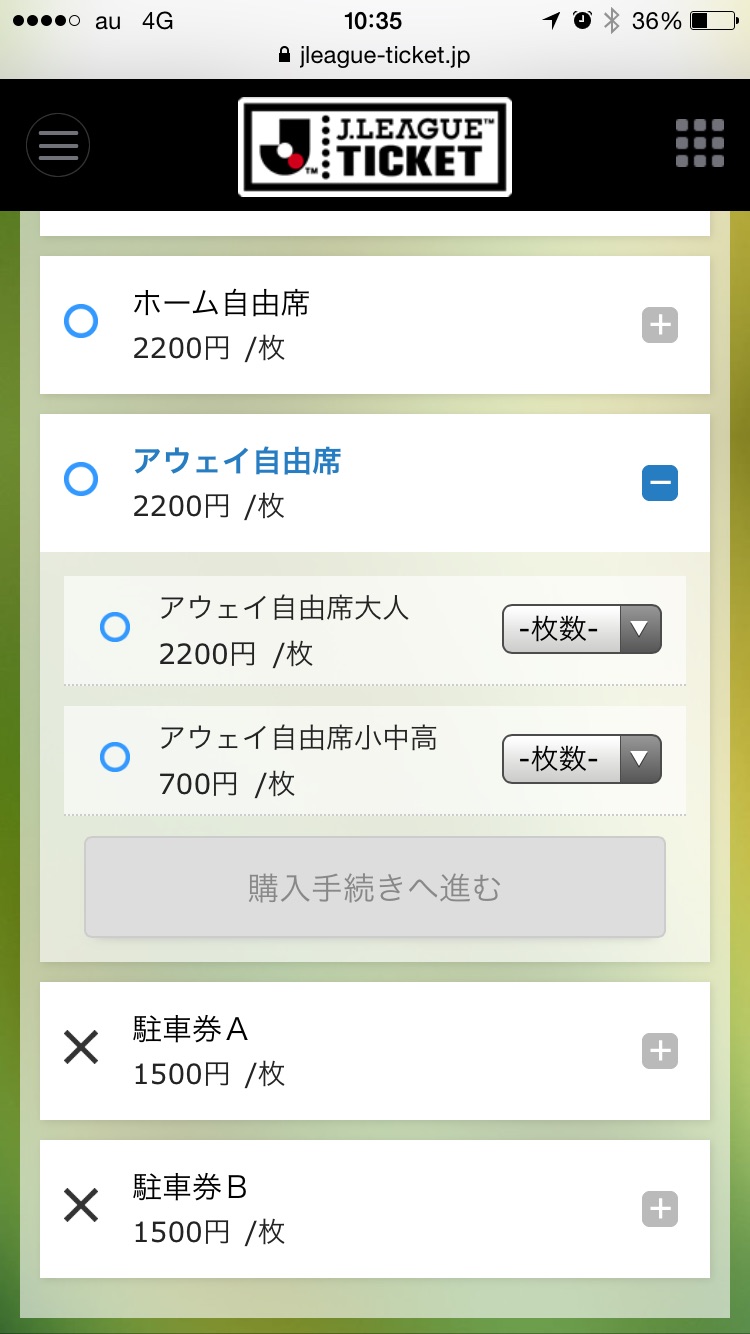
Task: Collapse the アウェイ自由席 section
Action: (x=660, y=483)
